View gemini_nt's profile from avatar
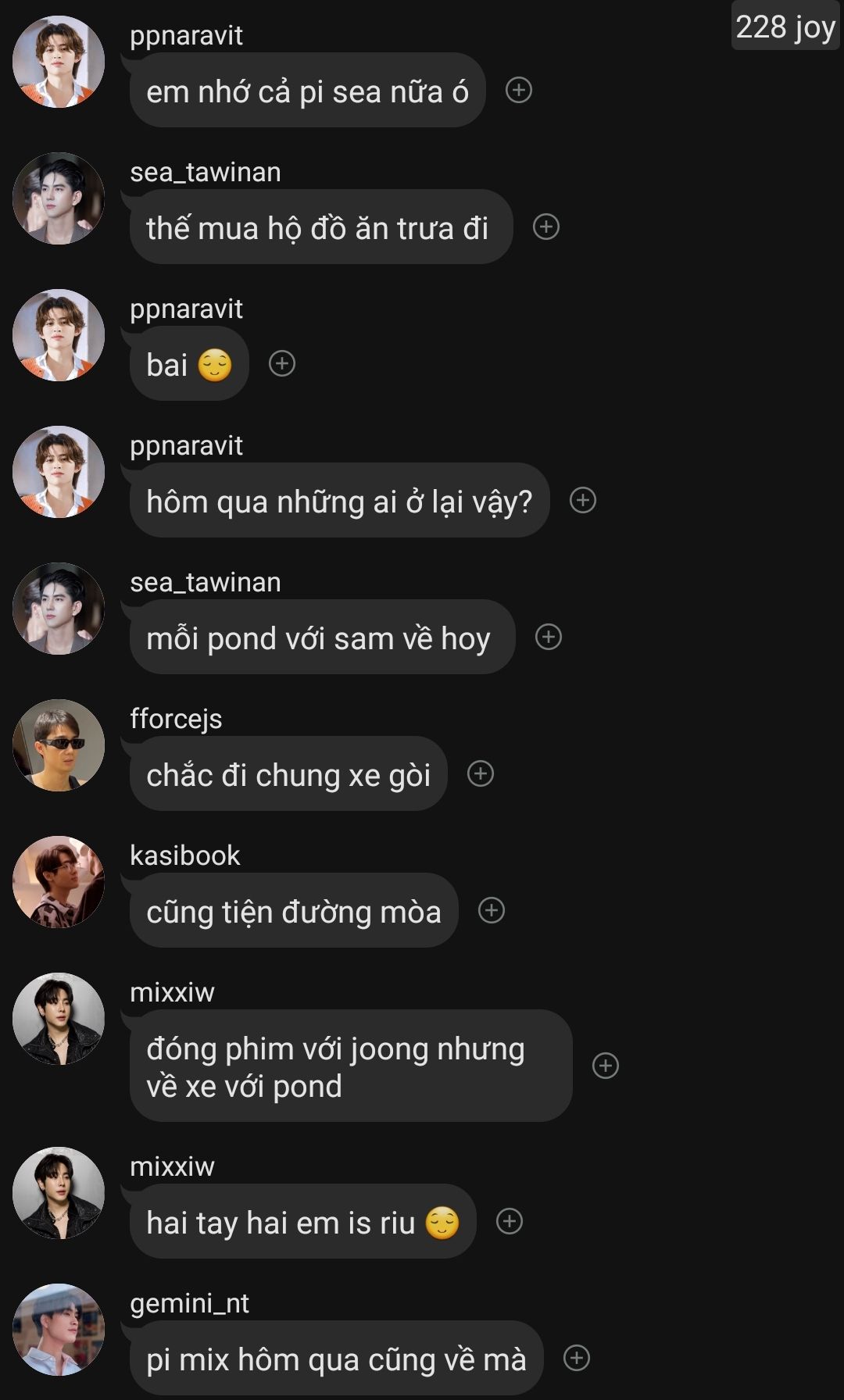This screenshot has height=1400, width=844. (x=59, y=1330)
